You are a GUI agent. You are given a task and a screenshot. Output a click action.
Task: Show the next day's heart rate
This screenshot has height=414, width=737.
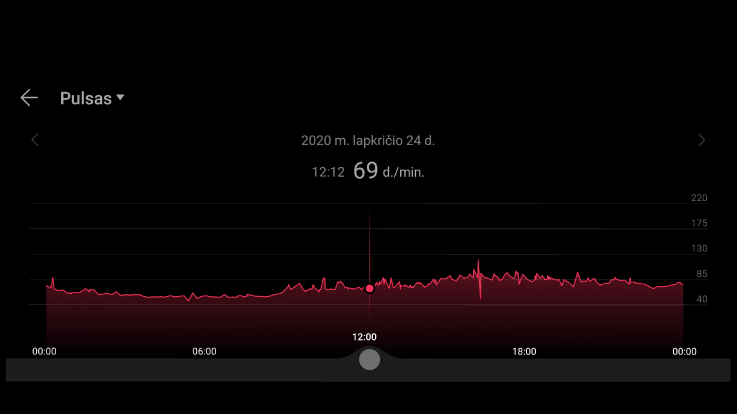tap(701, 140)
